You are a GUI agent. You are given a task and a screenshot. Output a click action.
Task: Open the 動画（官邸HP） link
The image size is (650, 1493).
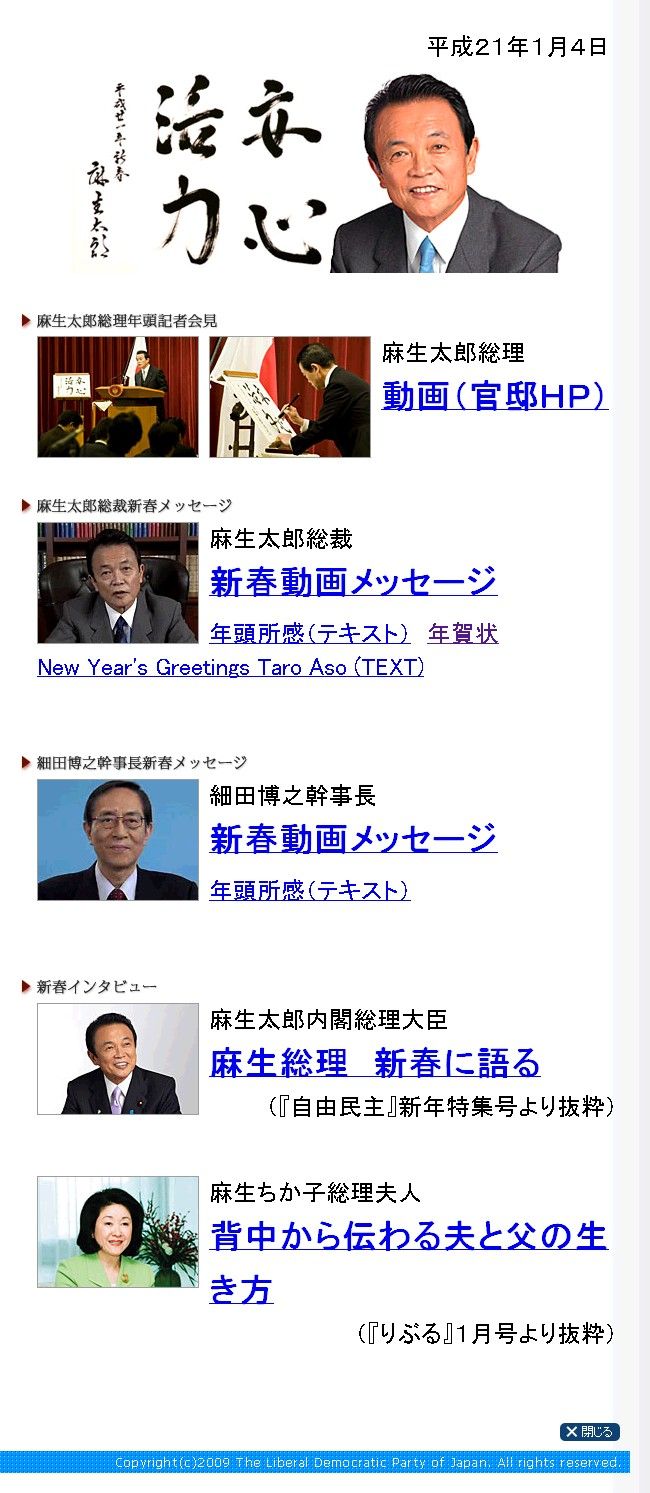(x=494, y=397)
